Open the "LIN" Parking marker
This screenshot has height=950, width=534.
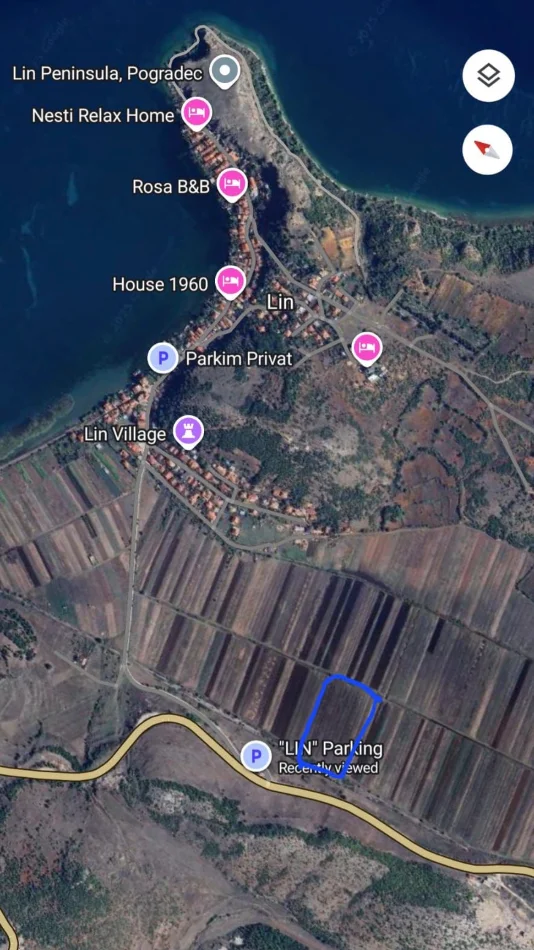pyautogui.click(x=256, y=756)
